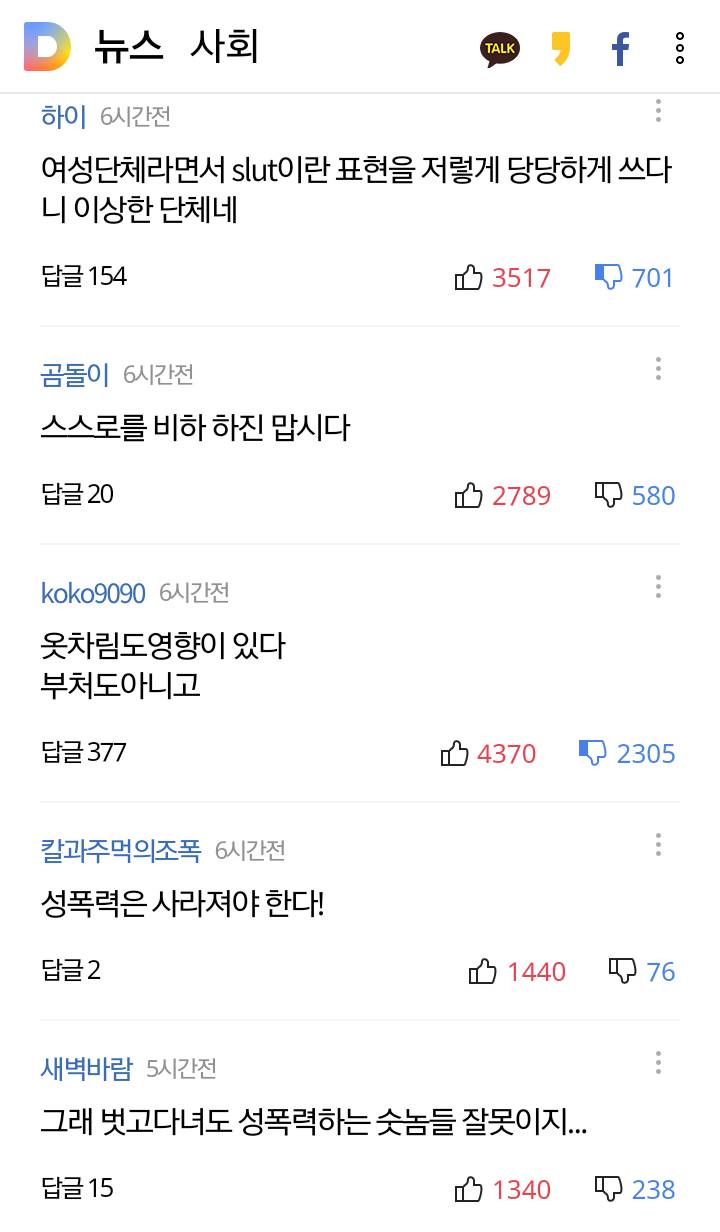
Task: Open the page overflow menu with three dots
Action: coord(679,47)
